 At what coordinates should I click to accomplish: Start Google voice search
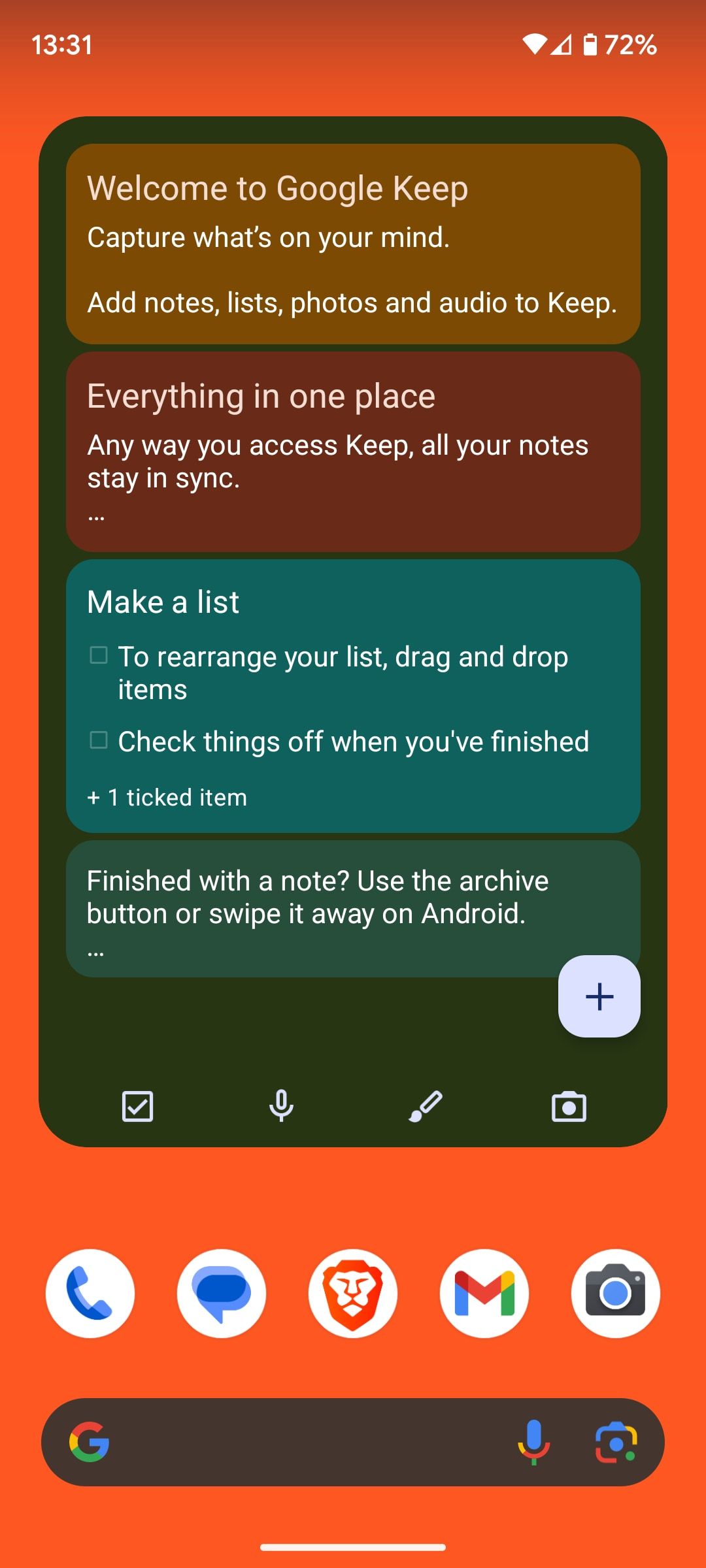(533, 1442)
